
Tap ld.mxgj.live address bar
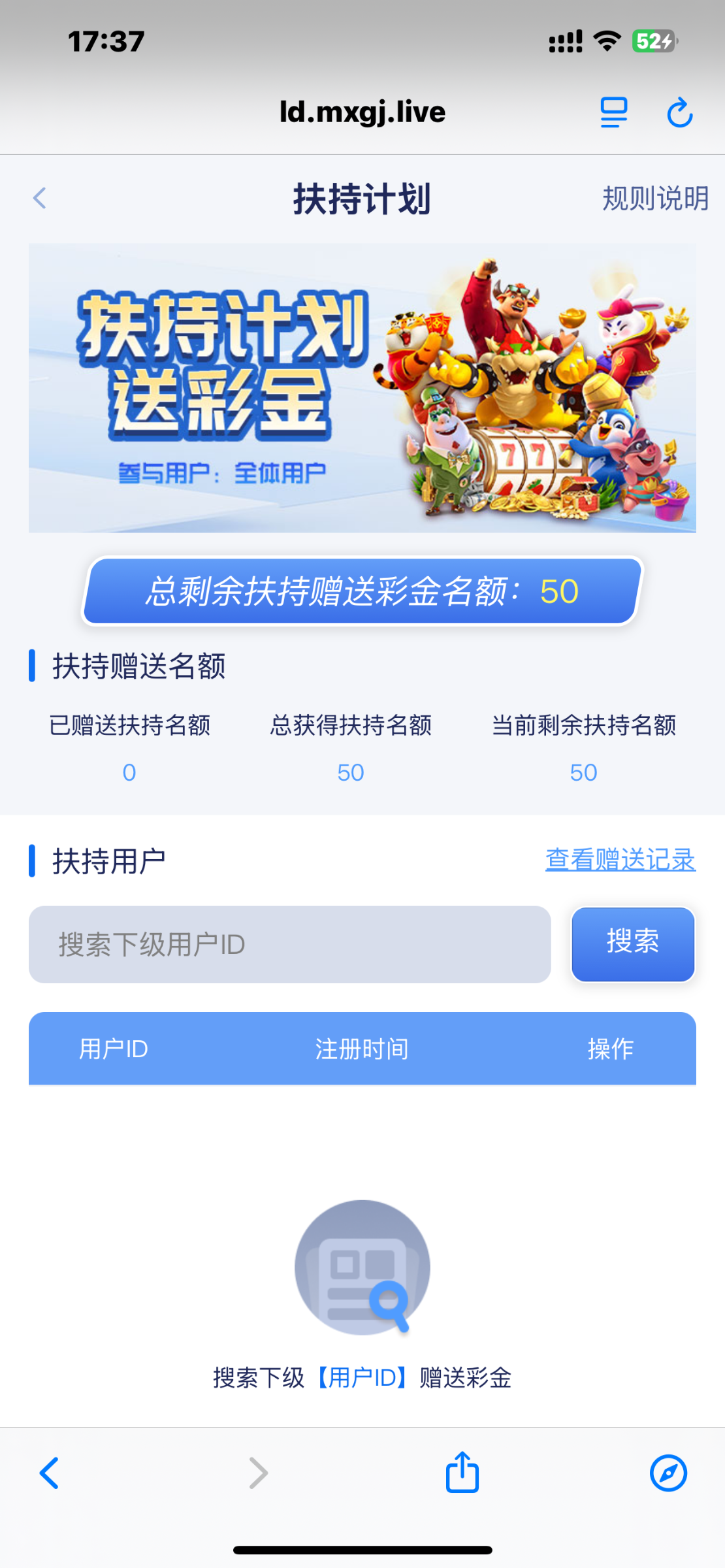362,112
